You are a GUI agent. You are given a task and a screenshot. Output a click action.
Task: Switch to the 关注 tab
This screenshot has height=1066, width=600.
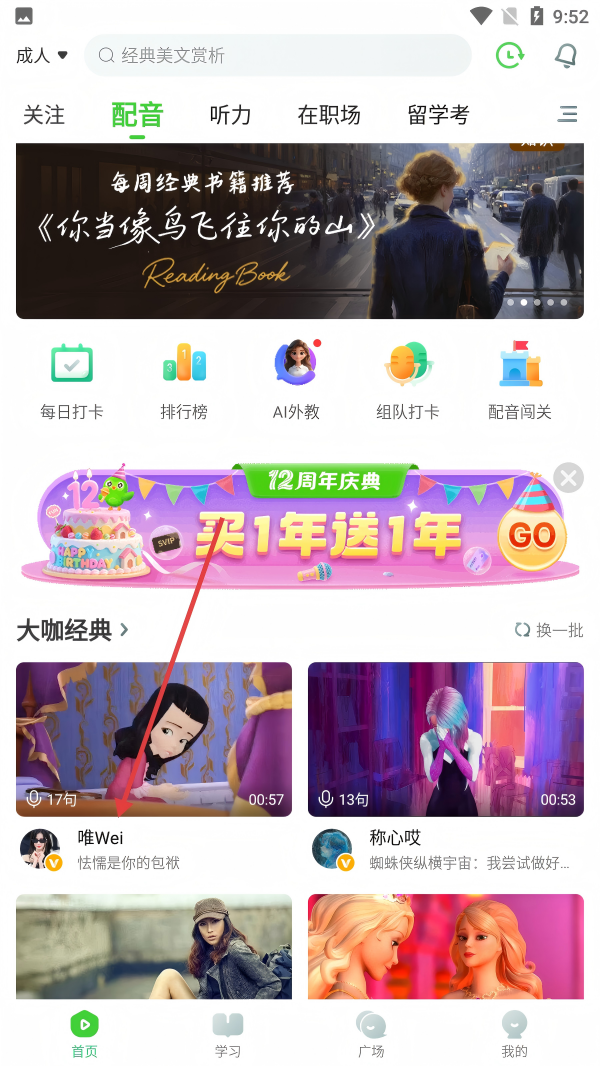click(44, 115)
